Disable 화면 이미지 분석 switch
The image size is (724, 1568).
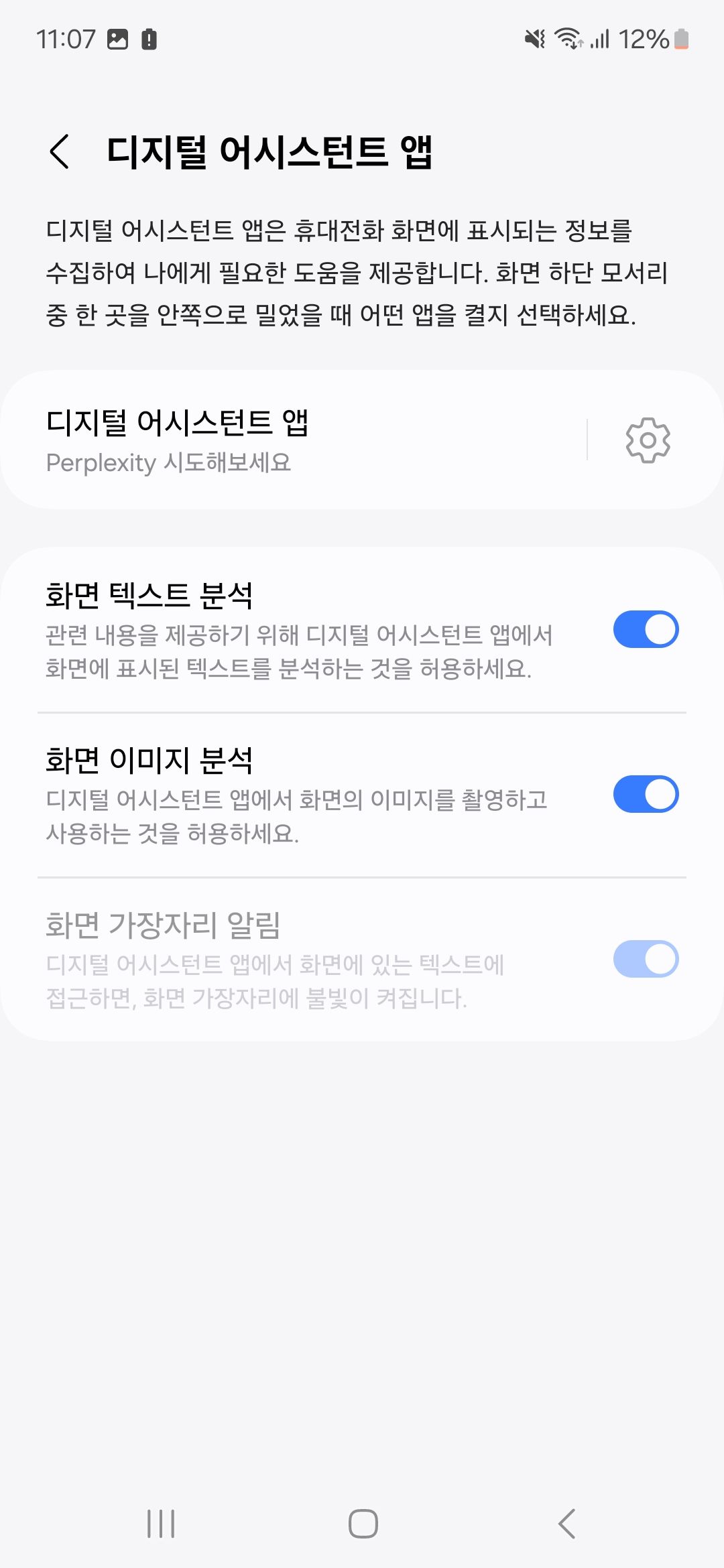pyautogui.click(x=646, y=795)
